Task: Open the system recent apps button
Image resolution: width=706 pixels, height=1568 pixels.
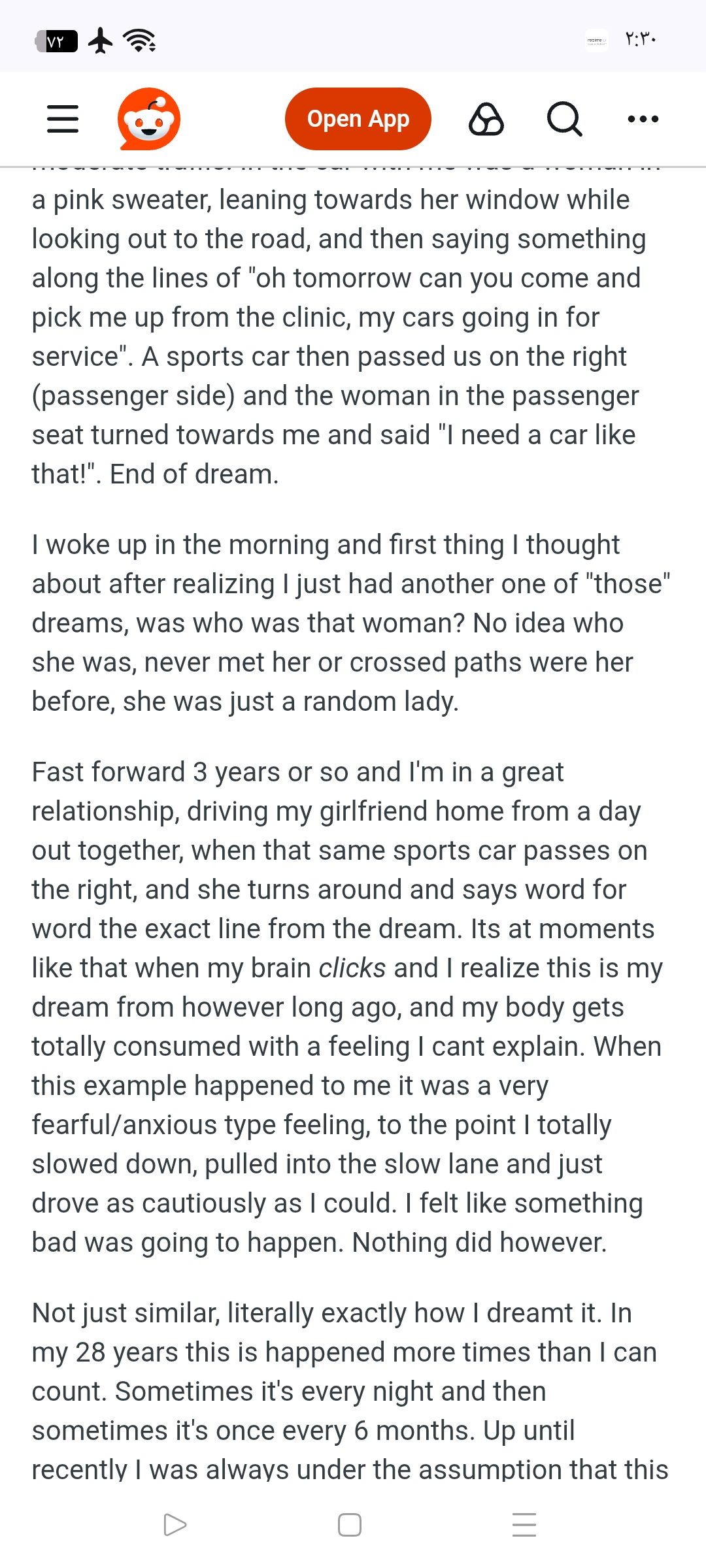Action: point(524,1525)
